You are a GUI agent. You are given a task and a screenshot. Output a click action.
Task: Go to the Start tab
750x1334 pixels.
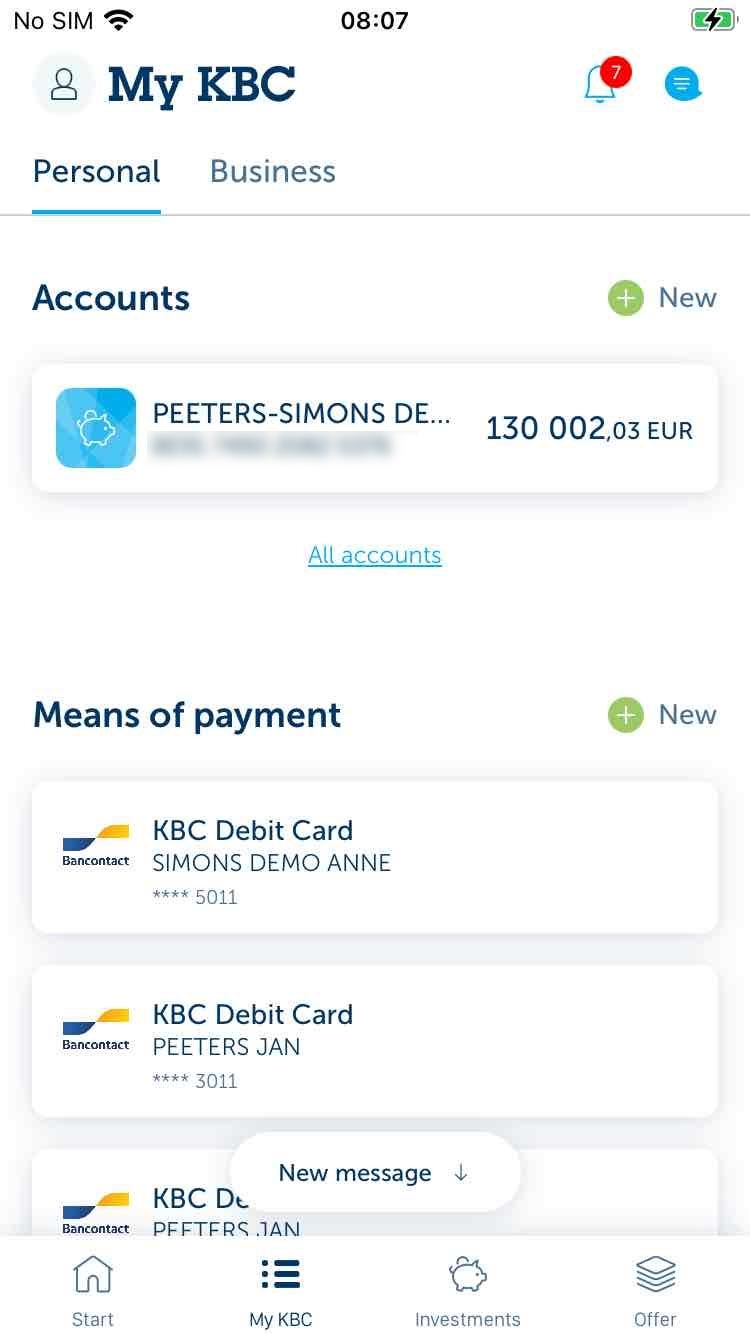(x=93, y=1291)
